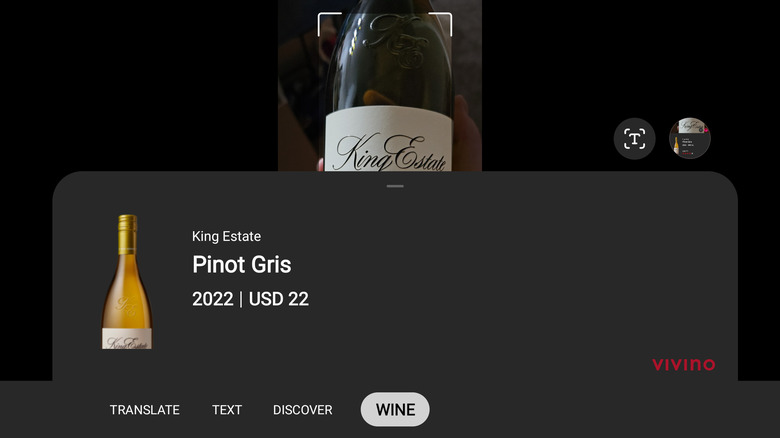Tap the text scan icon

(x=635, y=139)
